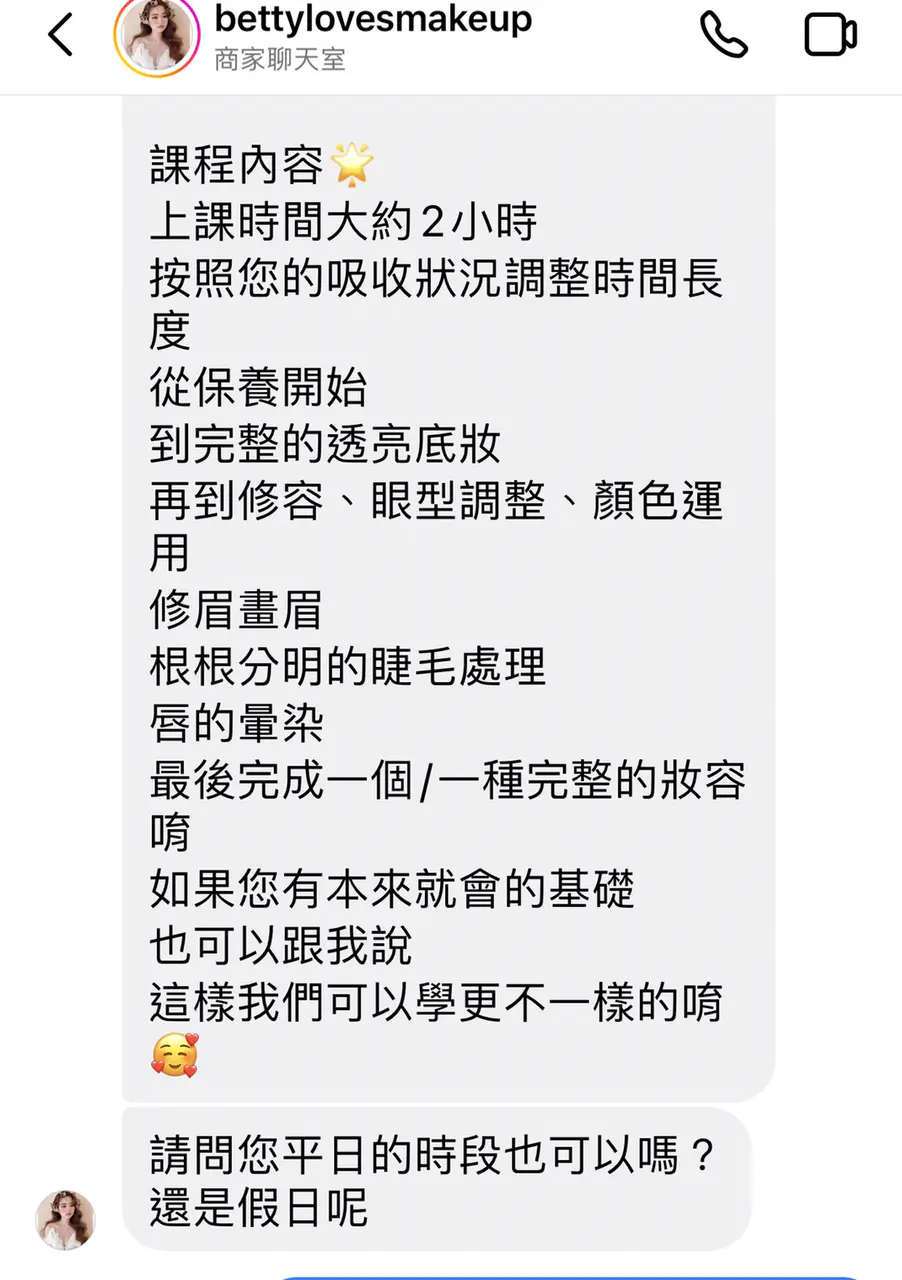
Task: Start a voice call with bettylovesmakeup
Action: pos(724,35)
